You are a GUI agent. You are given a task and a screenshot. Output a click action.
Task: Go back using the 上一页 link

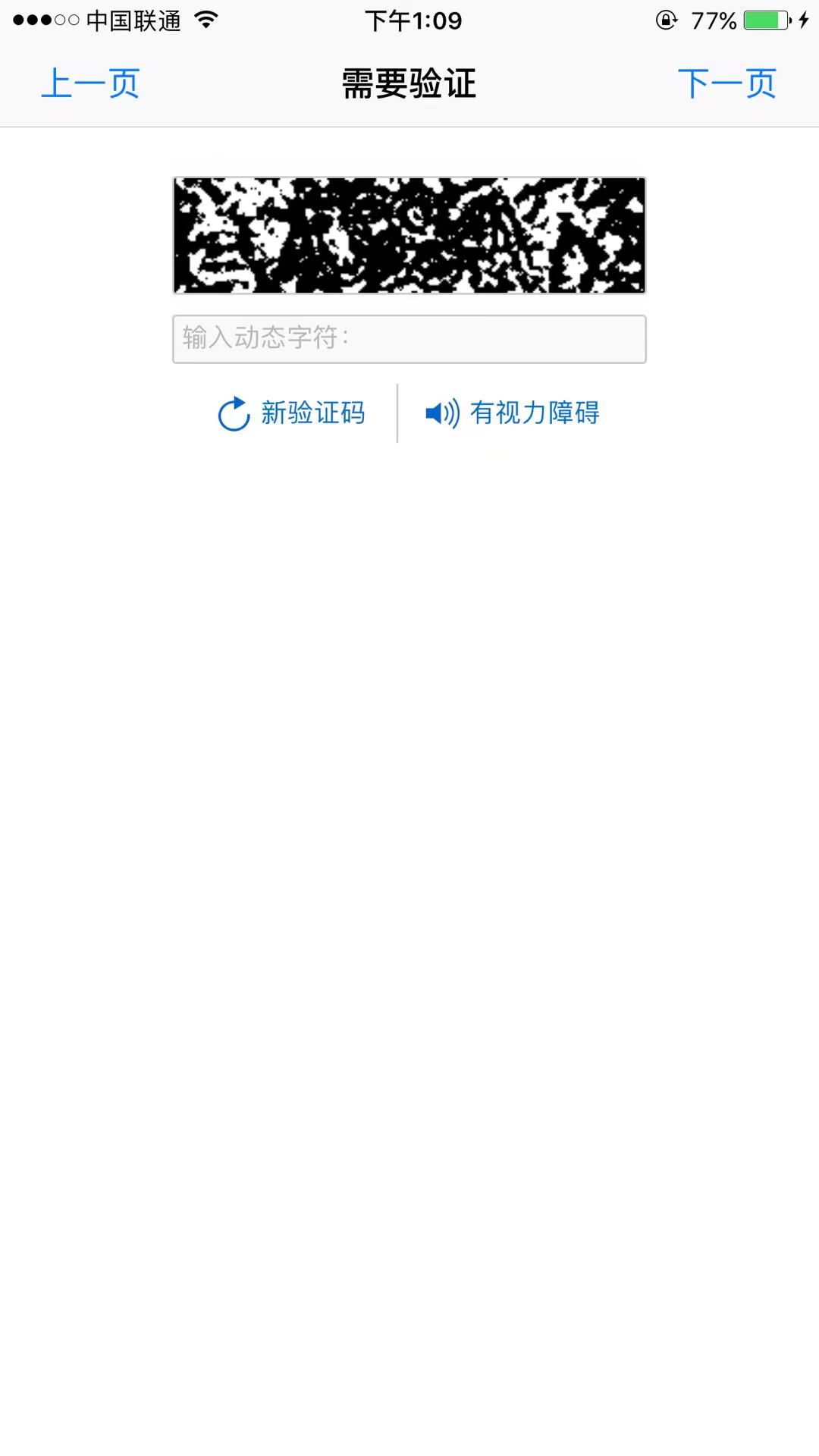click(89, 83)
